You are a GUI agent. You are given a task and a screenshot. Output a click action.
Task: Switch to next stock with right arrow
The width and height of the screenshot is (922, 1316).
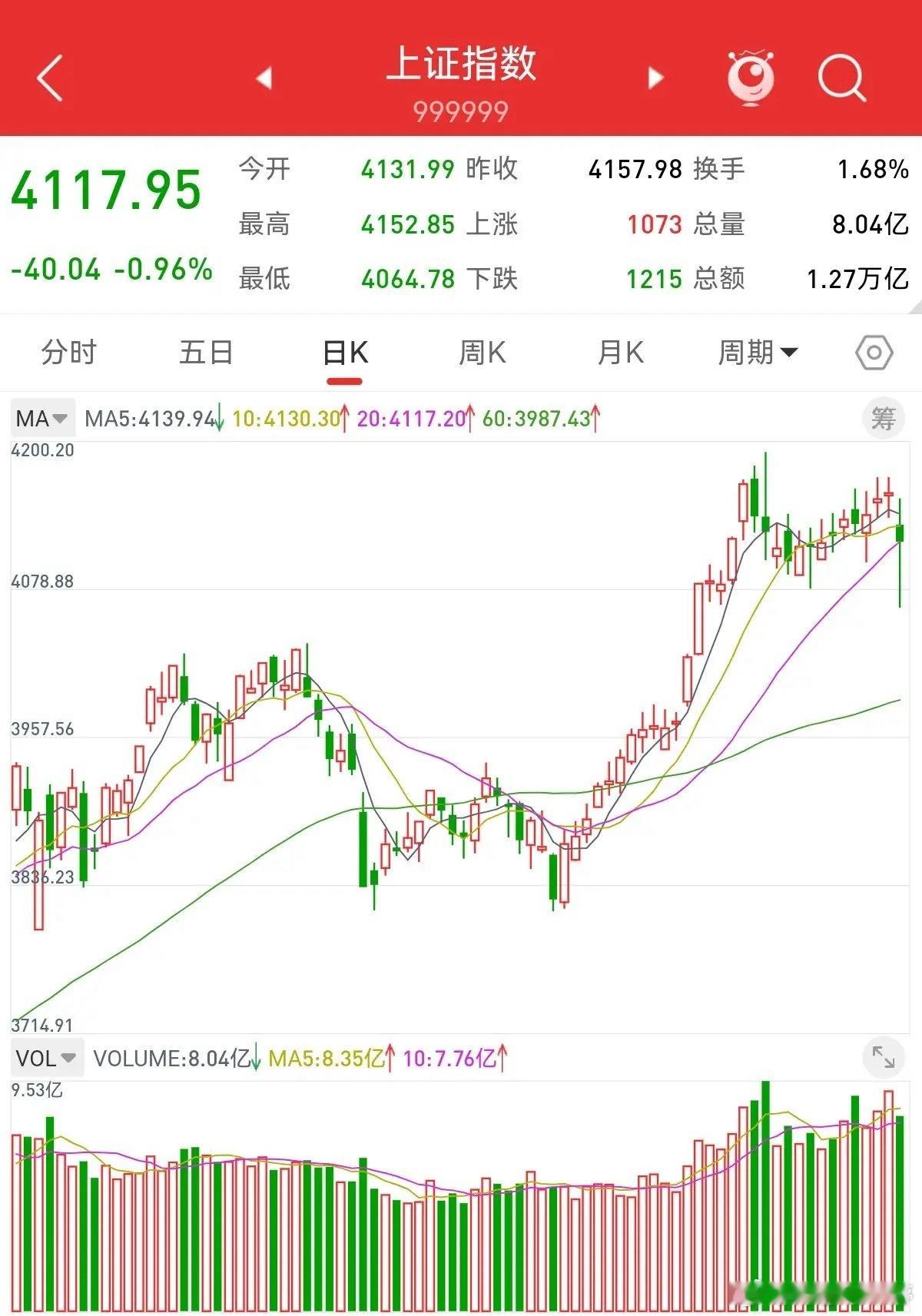[x=654, y=78]
